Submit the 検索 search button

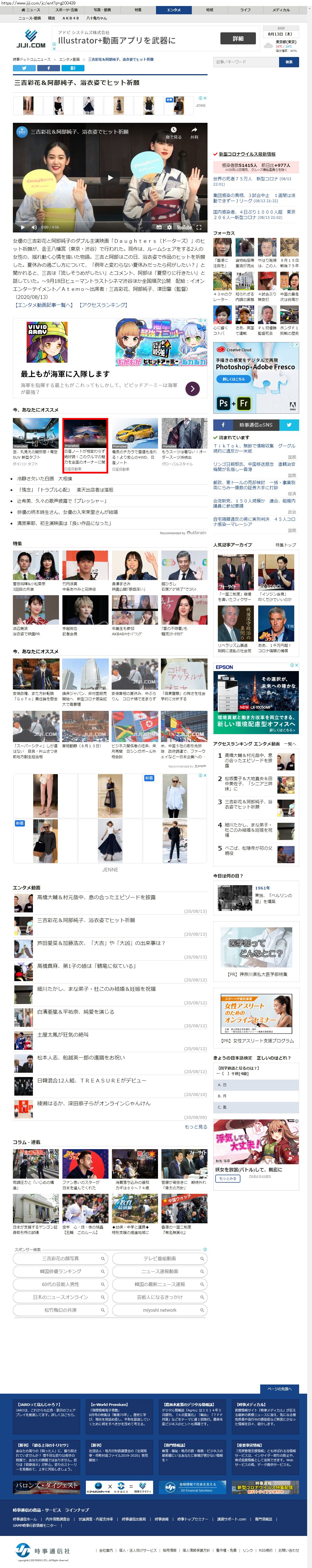(x=289, y=62)
